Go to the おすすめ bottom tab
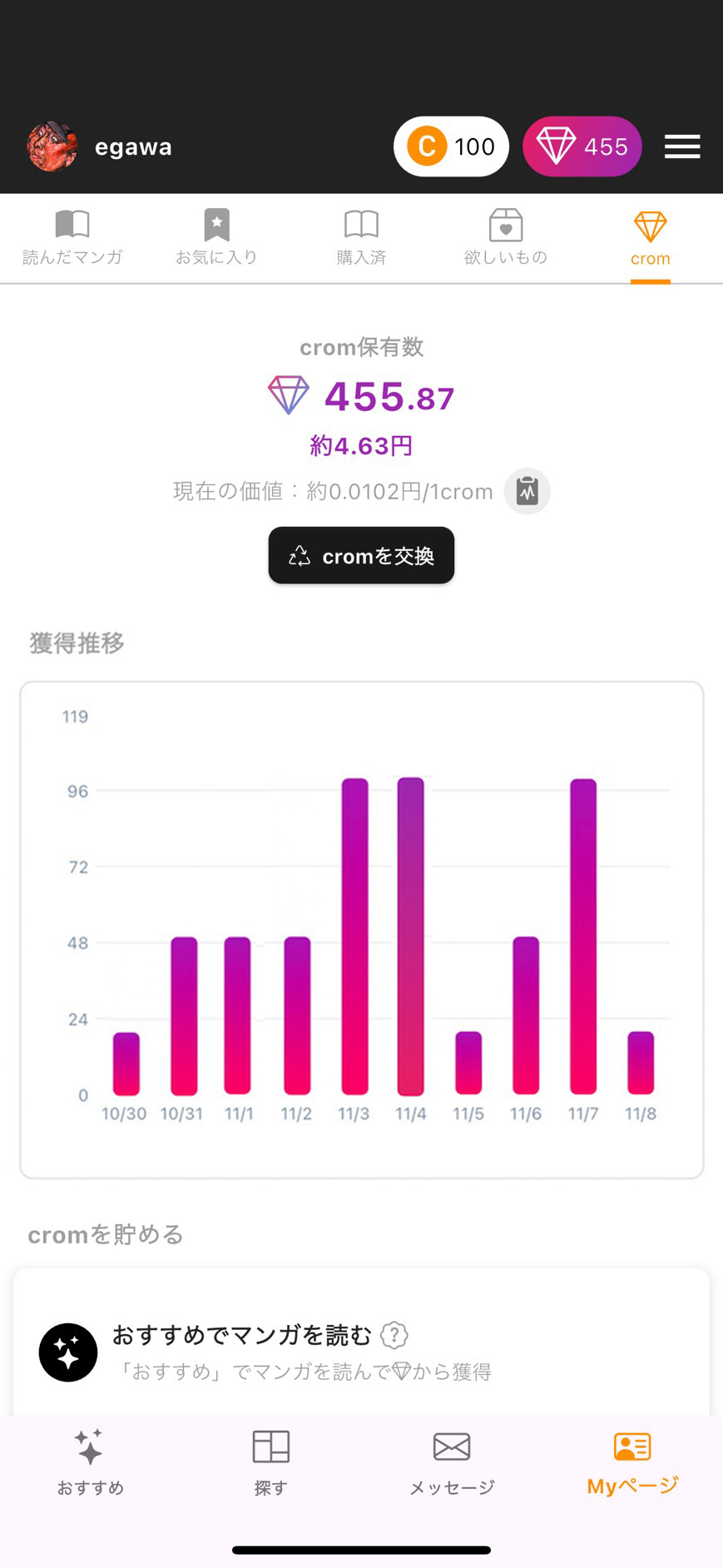723x1568 pixels. pos(90,1462)
